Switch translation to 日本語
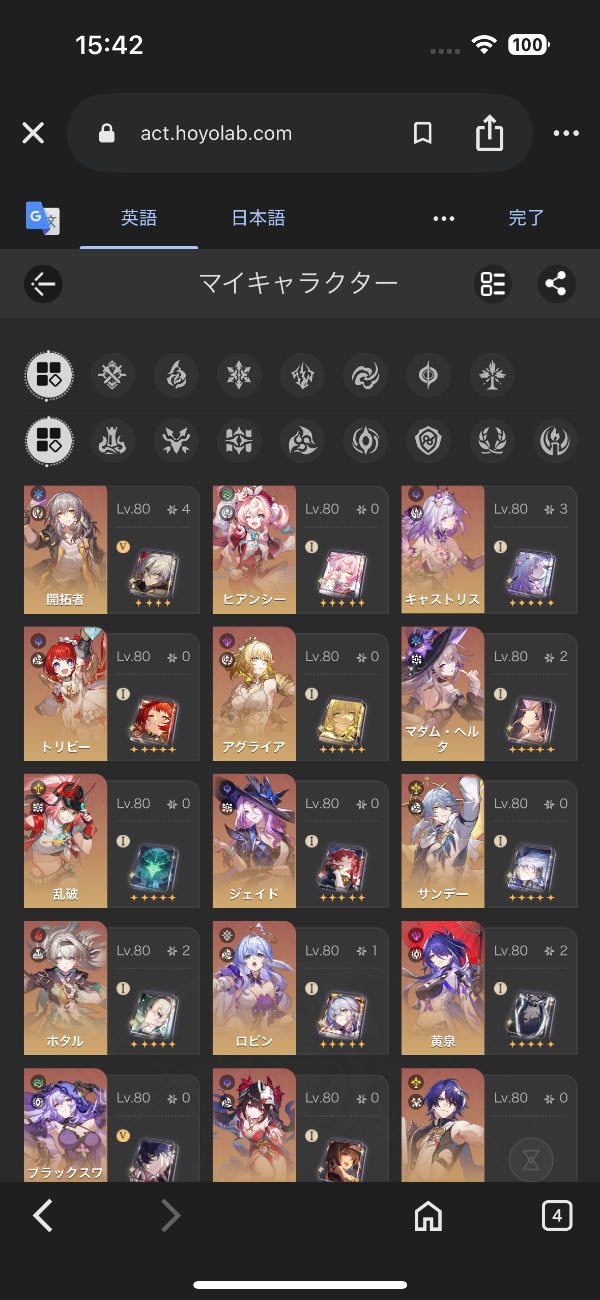Viewport: 600px width, 1300px height. [258, 218]
